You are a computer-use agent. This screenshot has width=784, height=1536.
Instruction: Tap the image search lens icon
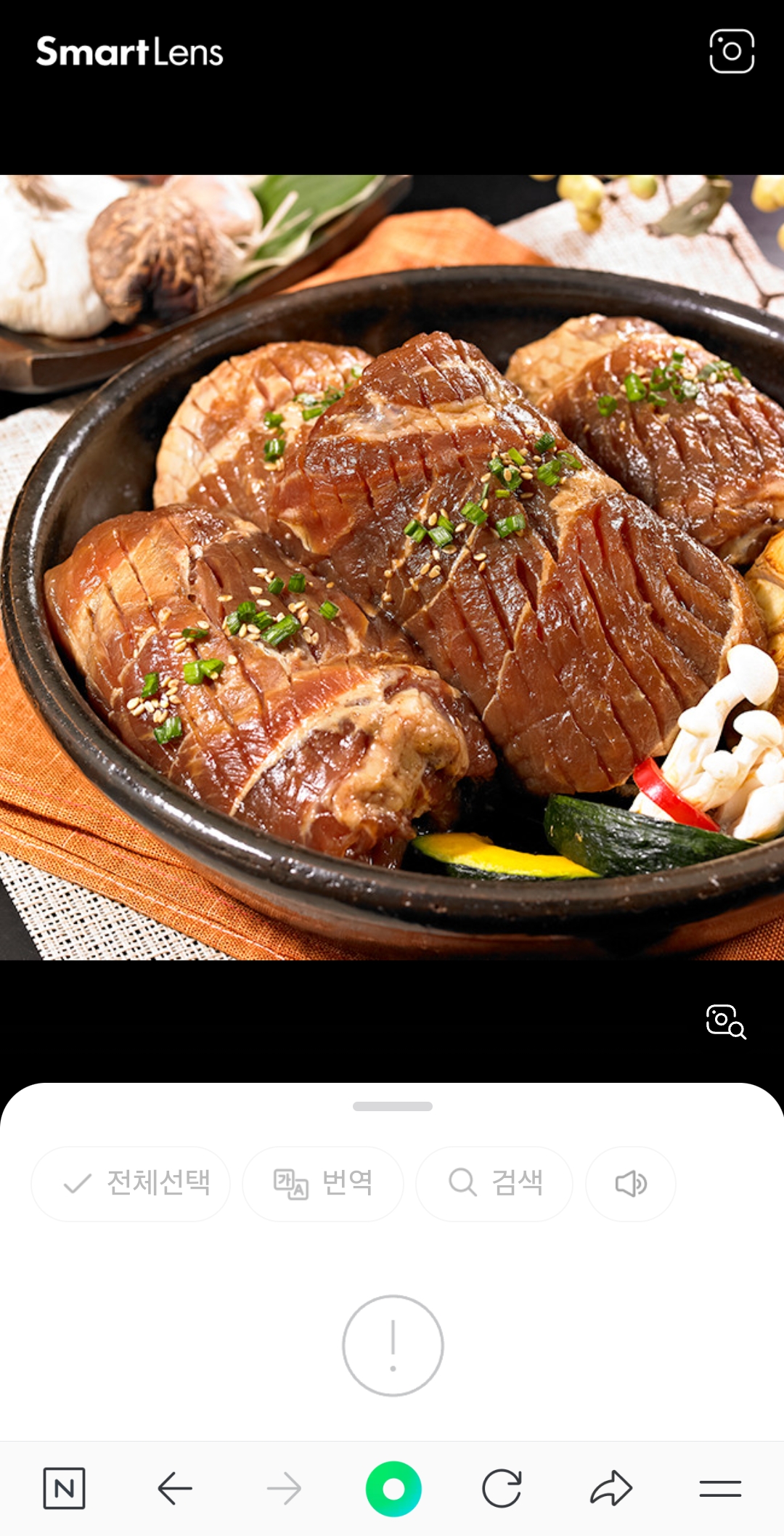click(x=725, y=1022)
